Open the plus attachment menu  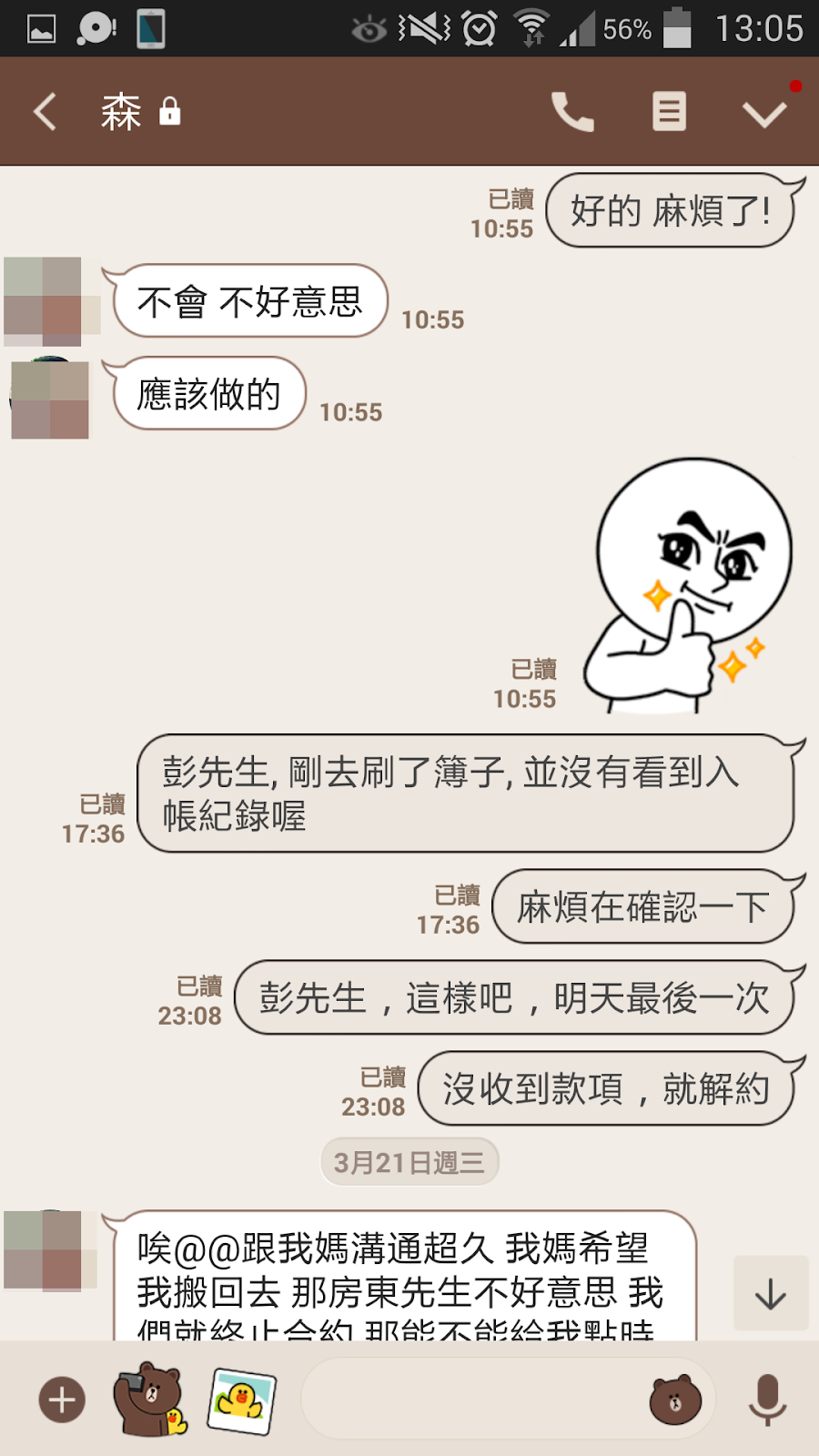pos(62,1400)
